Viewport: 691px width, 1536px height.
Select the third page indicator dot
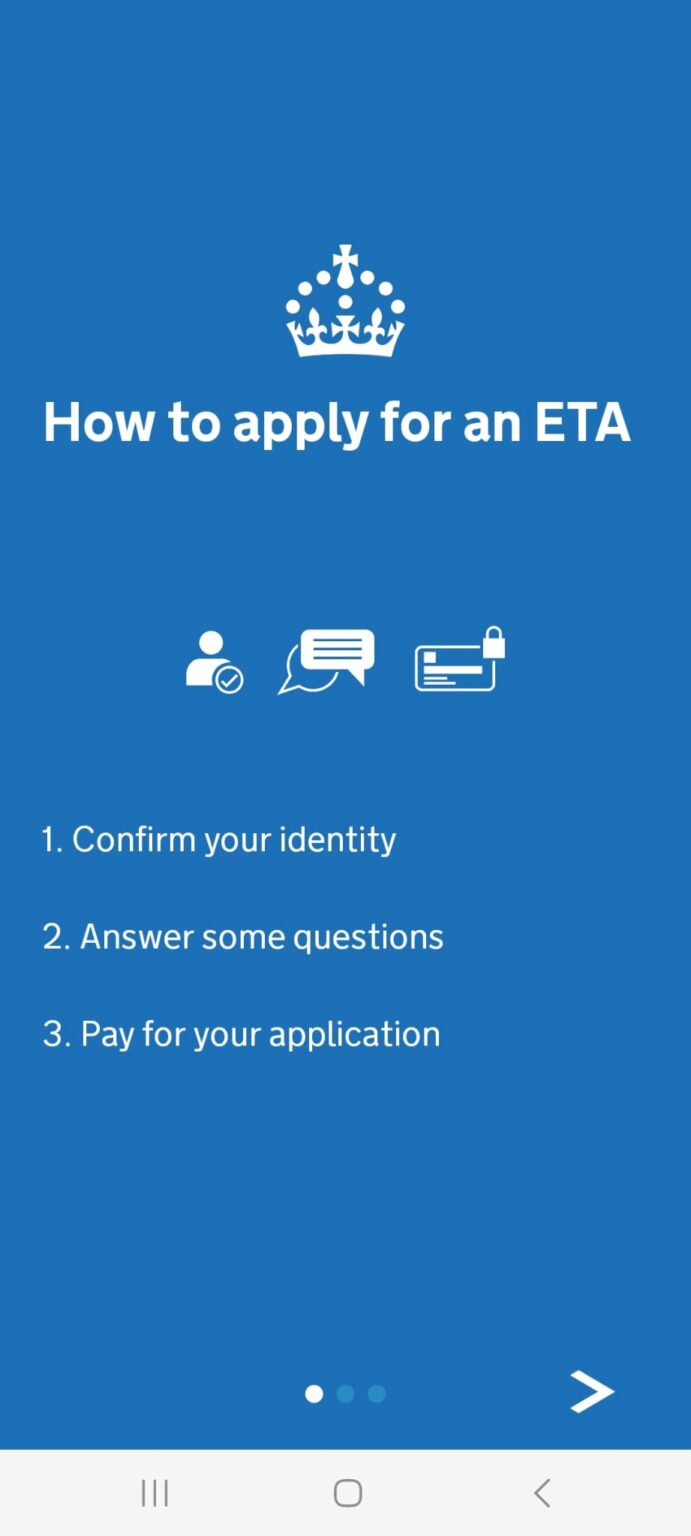coord(376,1394)
